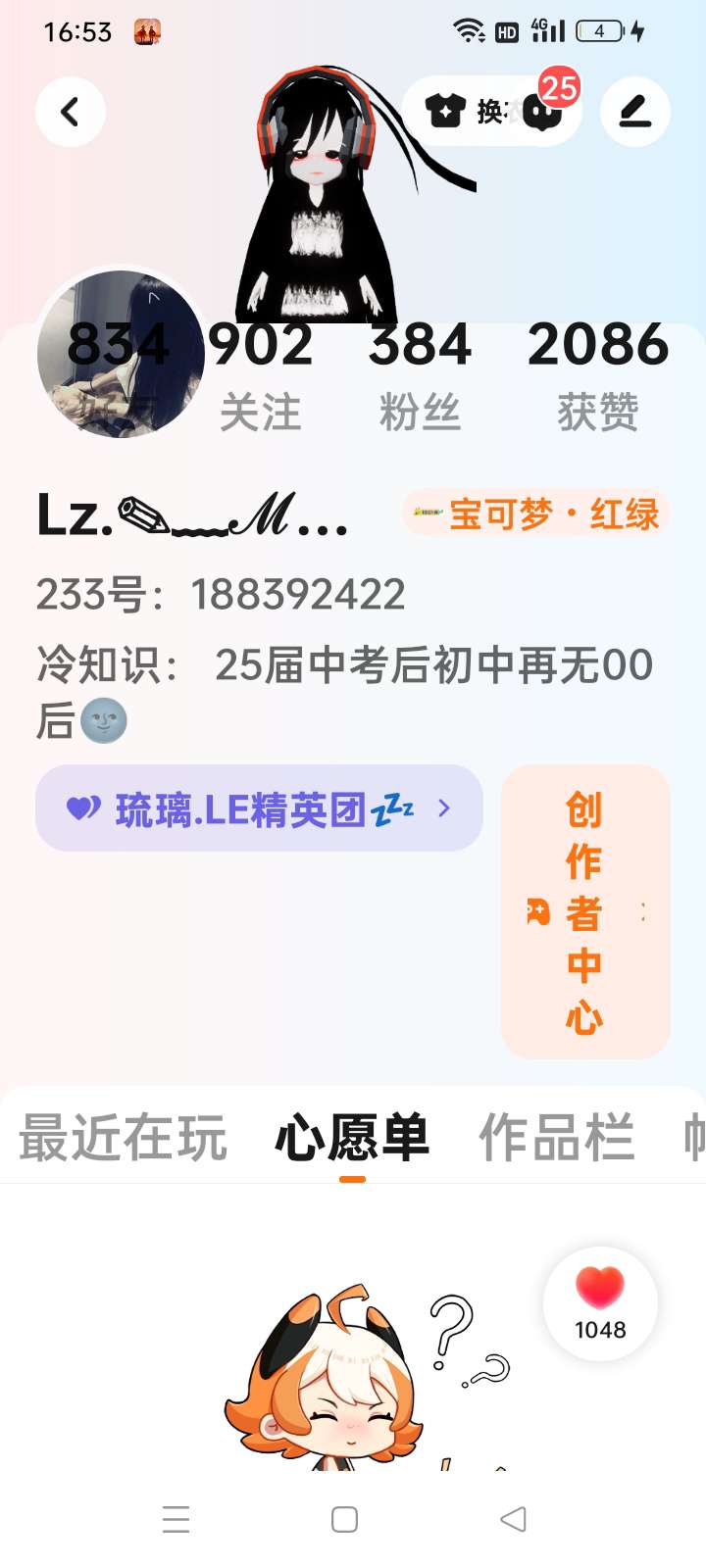View the 902 关注 following list
The width and height of the screenshot is (706, 1568).
point(261,374)
